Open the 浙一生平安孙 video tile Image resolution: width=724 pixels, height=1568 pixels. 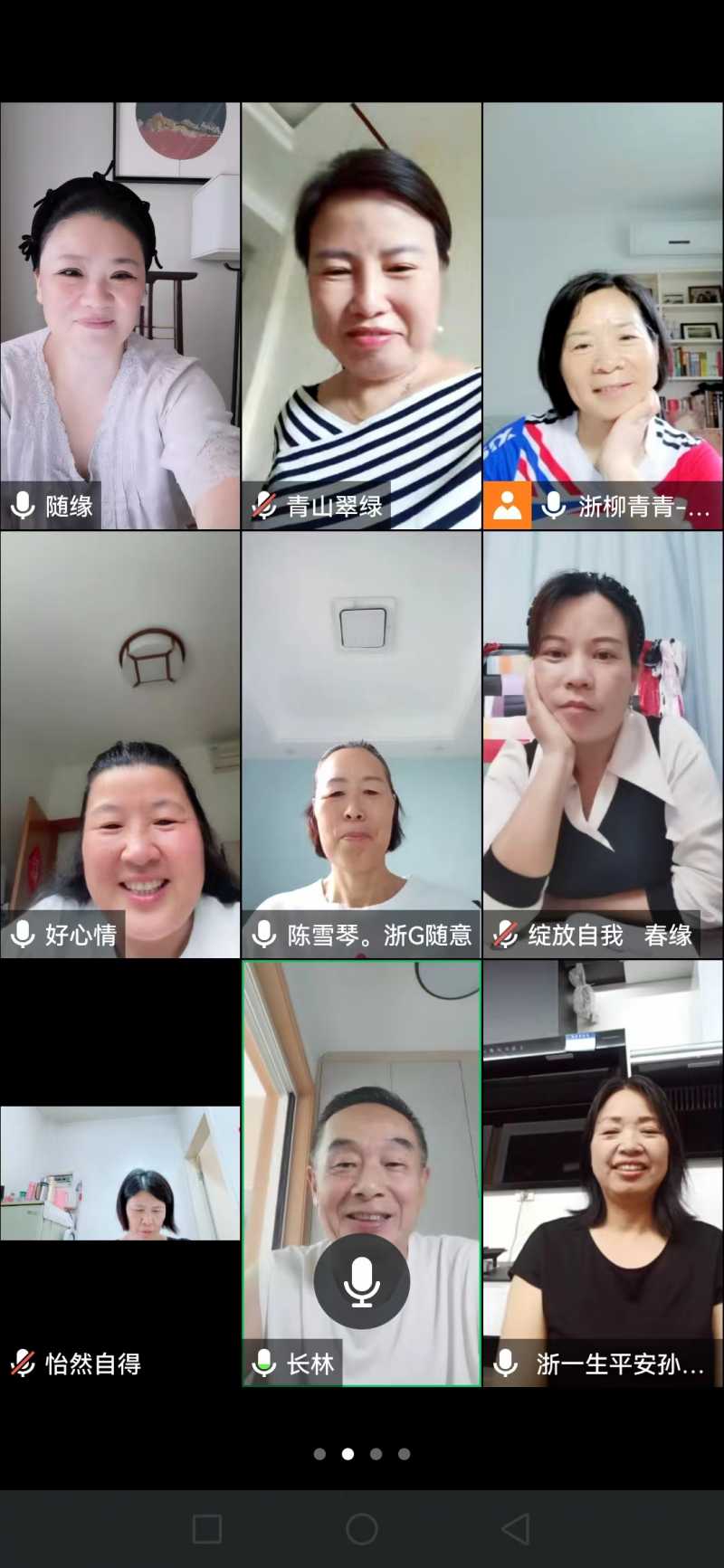(x=603, y=1173)
